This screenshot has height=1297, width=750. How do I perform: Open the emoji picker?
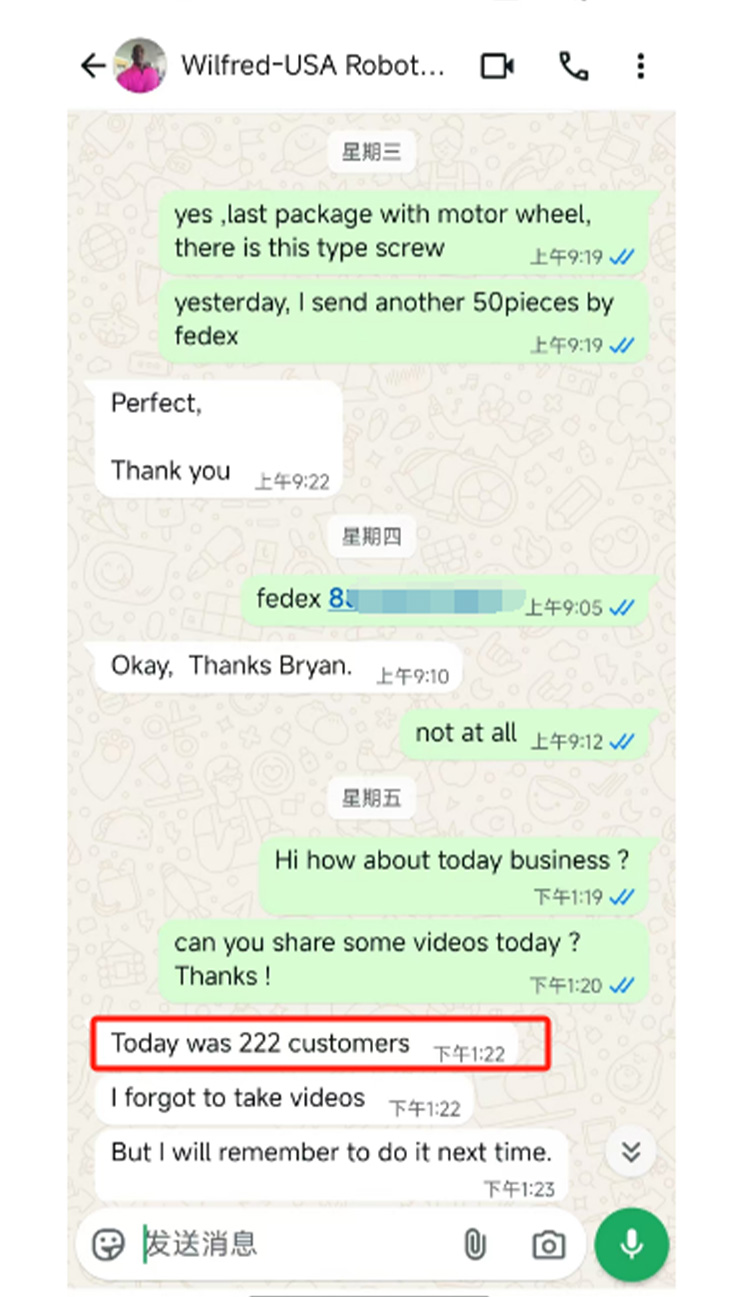coord(108,1244)
